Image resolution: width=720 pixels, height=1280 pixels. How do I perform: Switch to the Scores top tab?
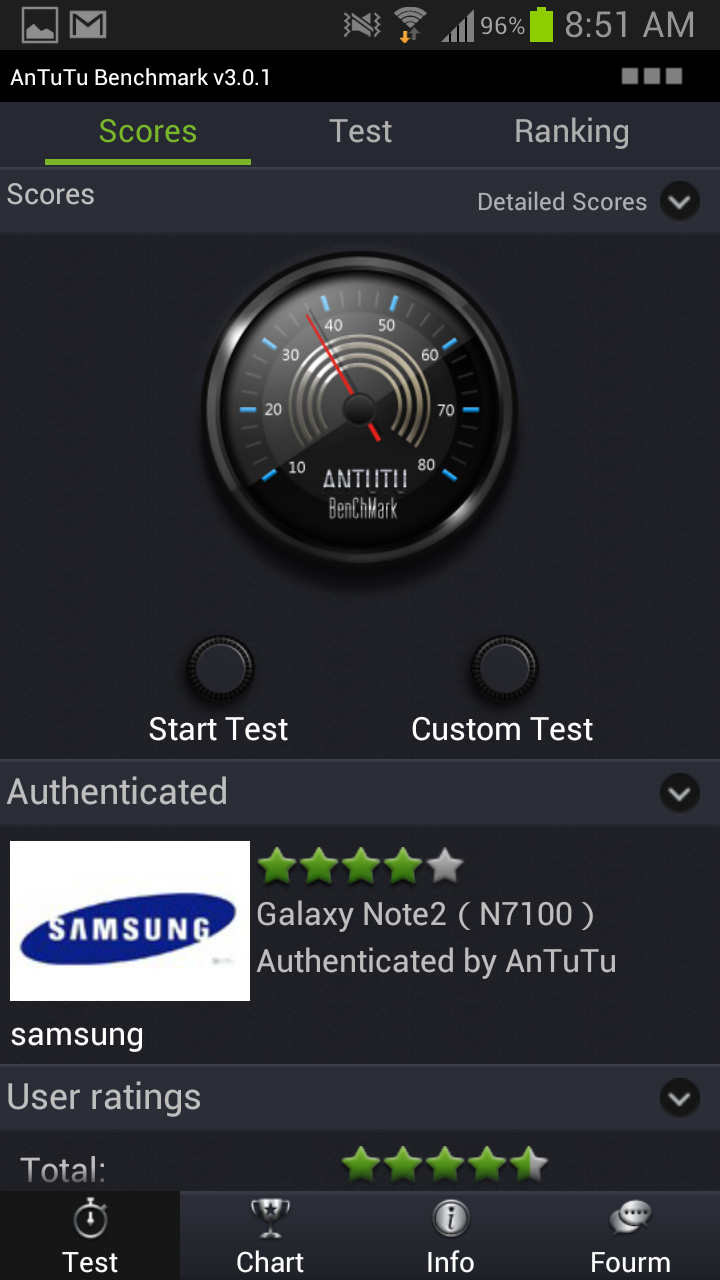click(x=148, y=132)
